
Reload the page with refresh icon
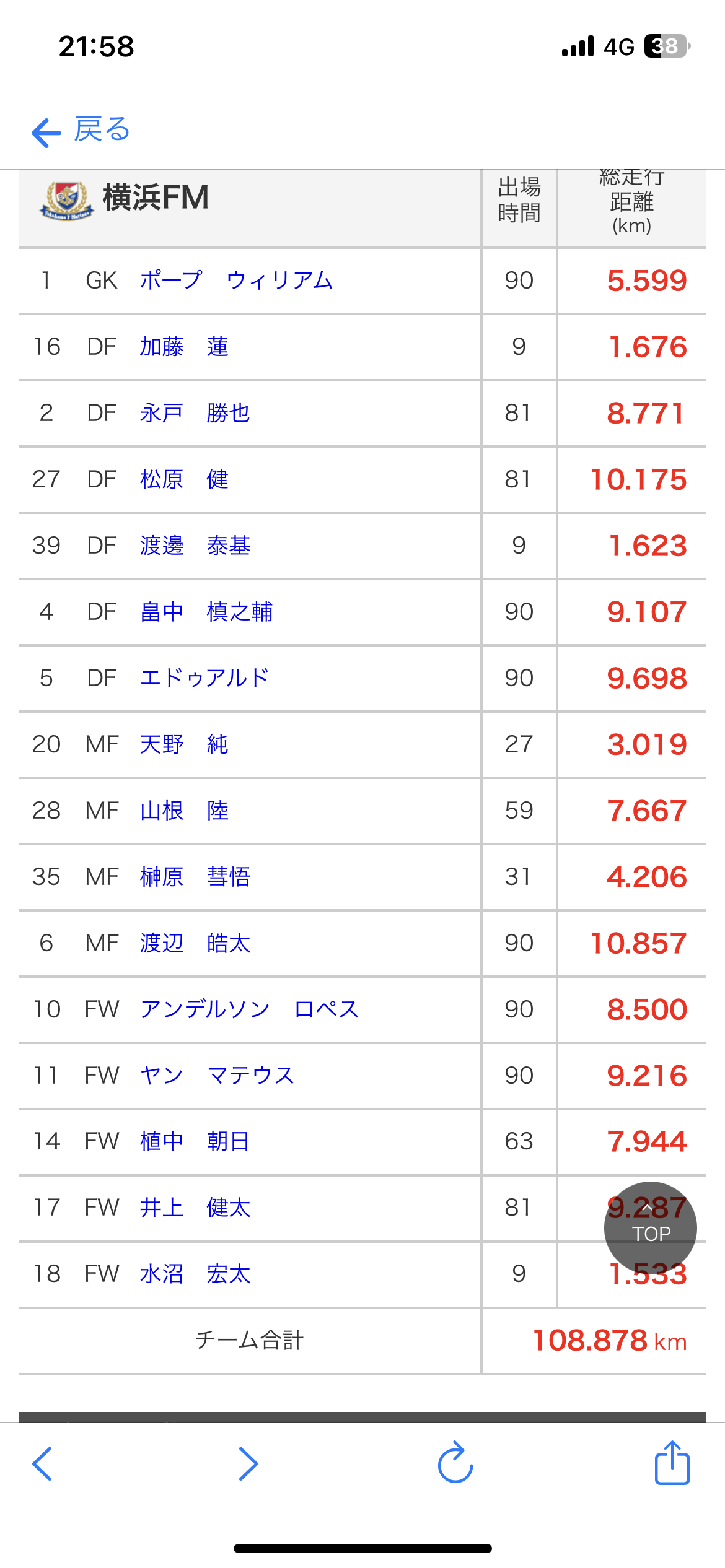[455, 1463]
